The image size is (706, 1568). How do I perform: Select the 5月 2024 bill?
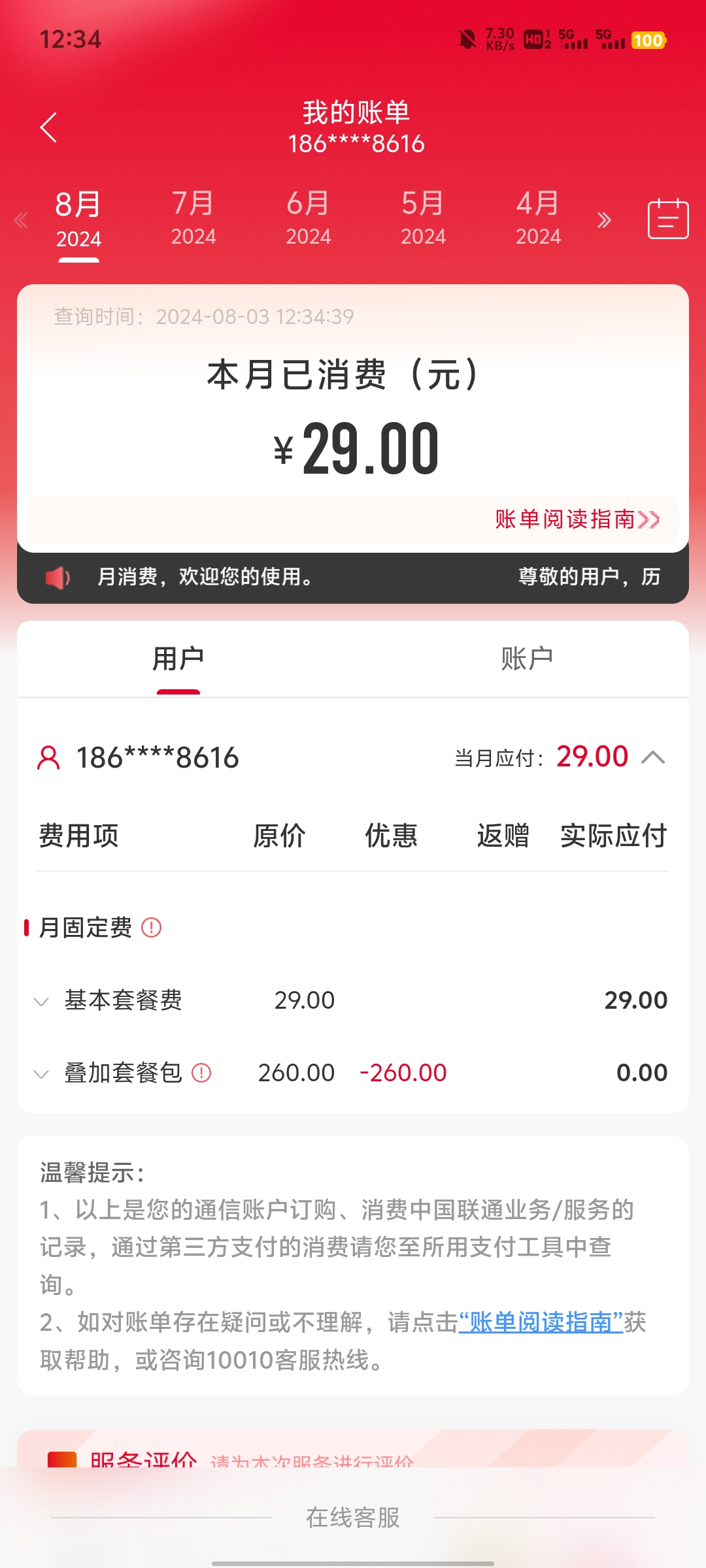[x=423, y=218]
